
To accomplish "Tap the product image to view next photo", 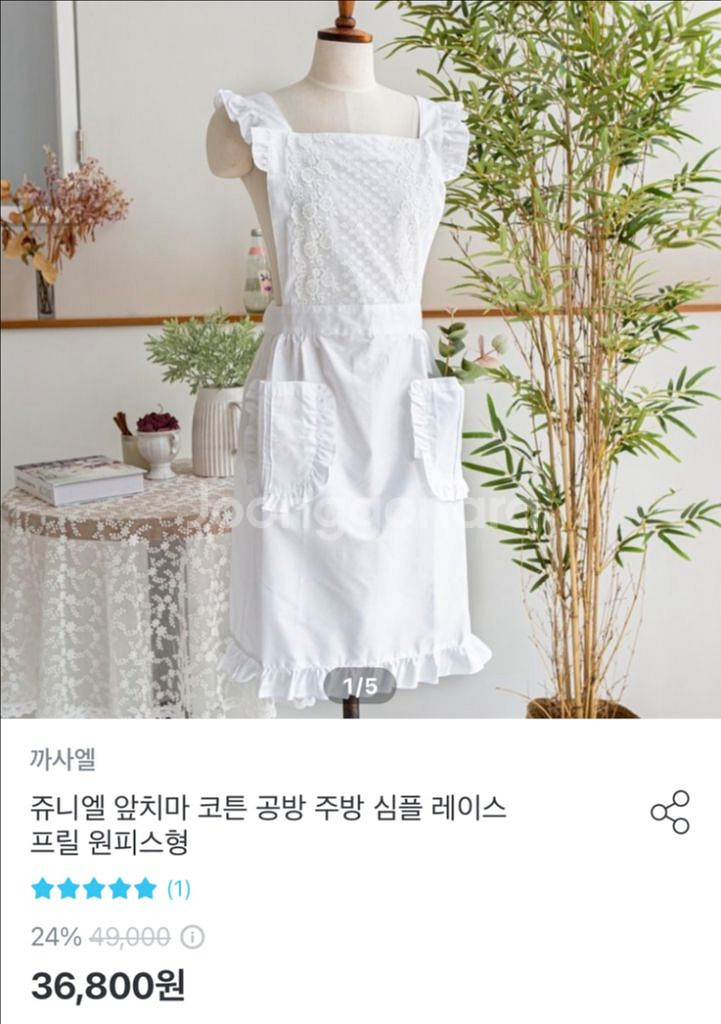I will click(x=360, y=360).
